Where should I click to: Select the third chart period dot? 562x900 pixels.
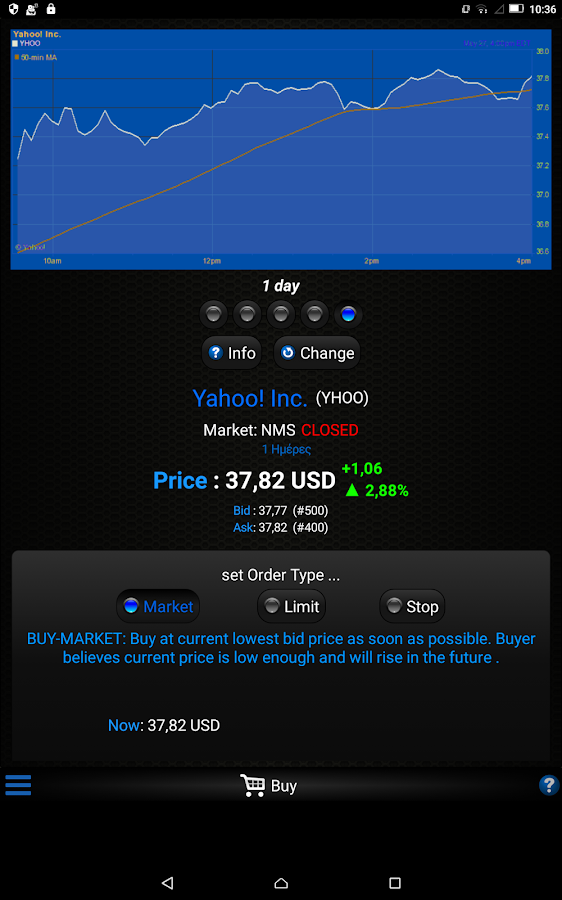[x=281, y=314]
